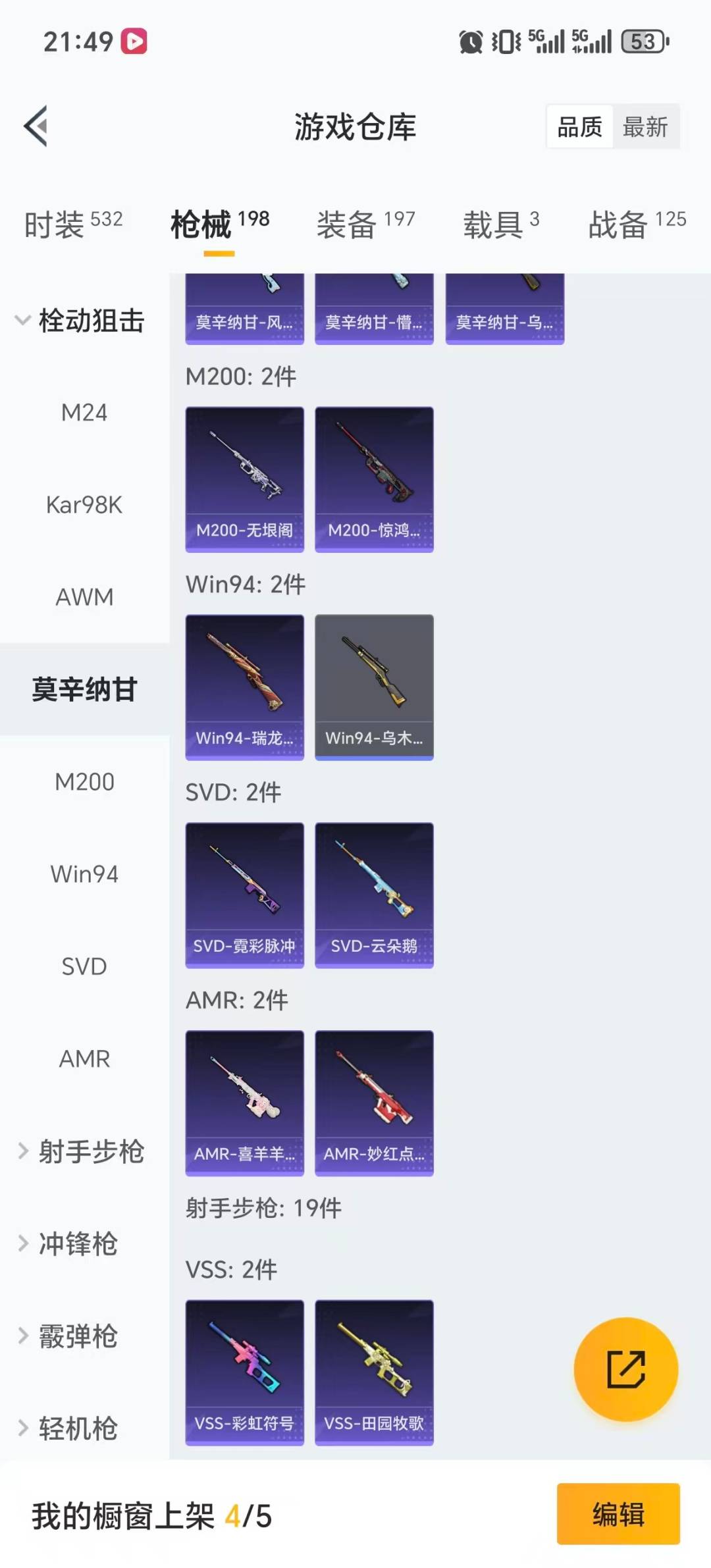Screen dimensions: 711x1568
Task: Open the SVD-云朵鹅 skin
Action: tap(374, 895)
